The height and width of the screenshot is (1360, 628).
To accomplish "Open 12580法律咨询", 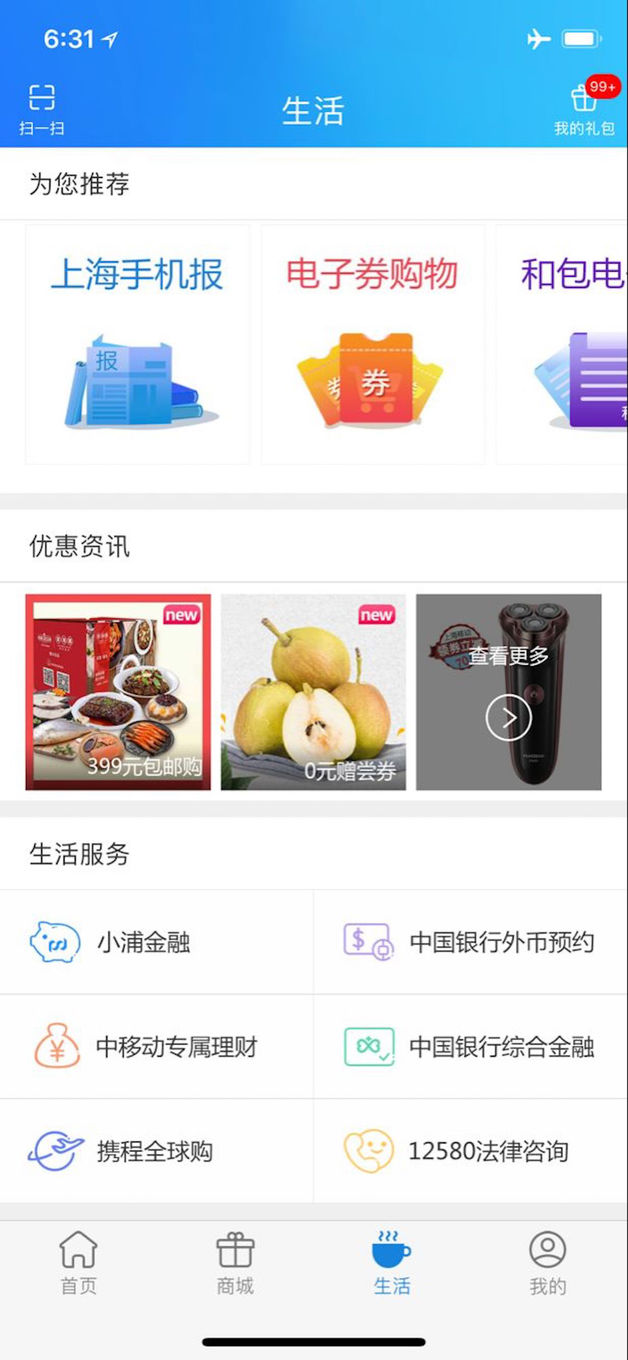I will click(x=470, y=1151).
